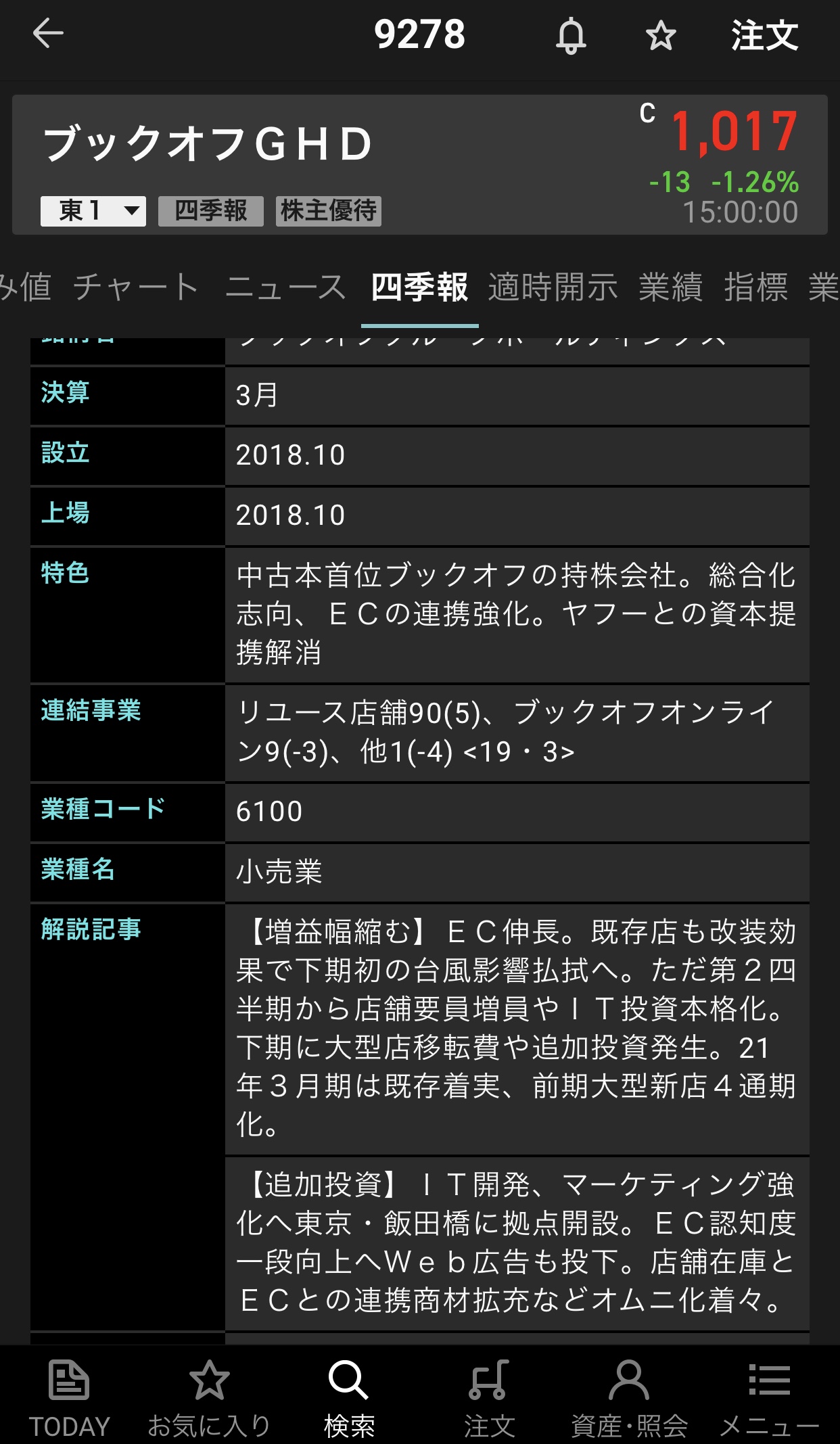Select the 適時開示 tab
Viewport: 840px width, 1444px height.
553,287
